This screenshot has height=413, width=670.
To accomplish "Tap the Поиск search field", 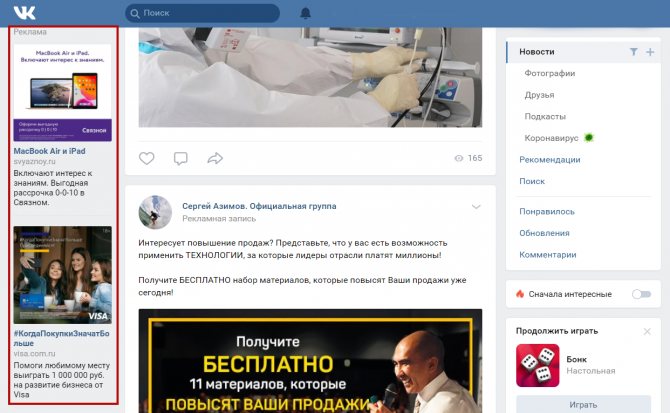I will (204, 13).
